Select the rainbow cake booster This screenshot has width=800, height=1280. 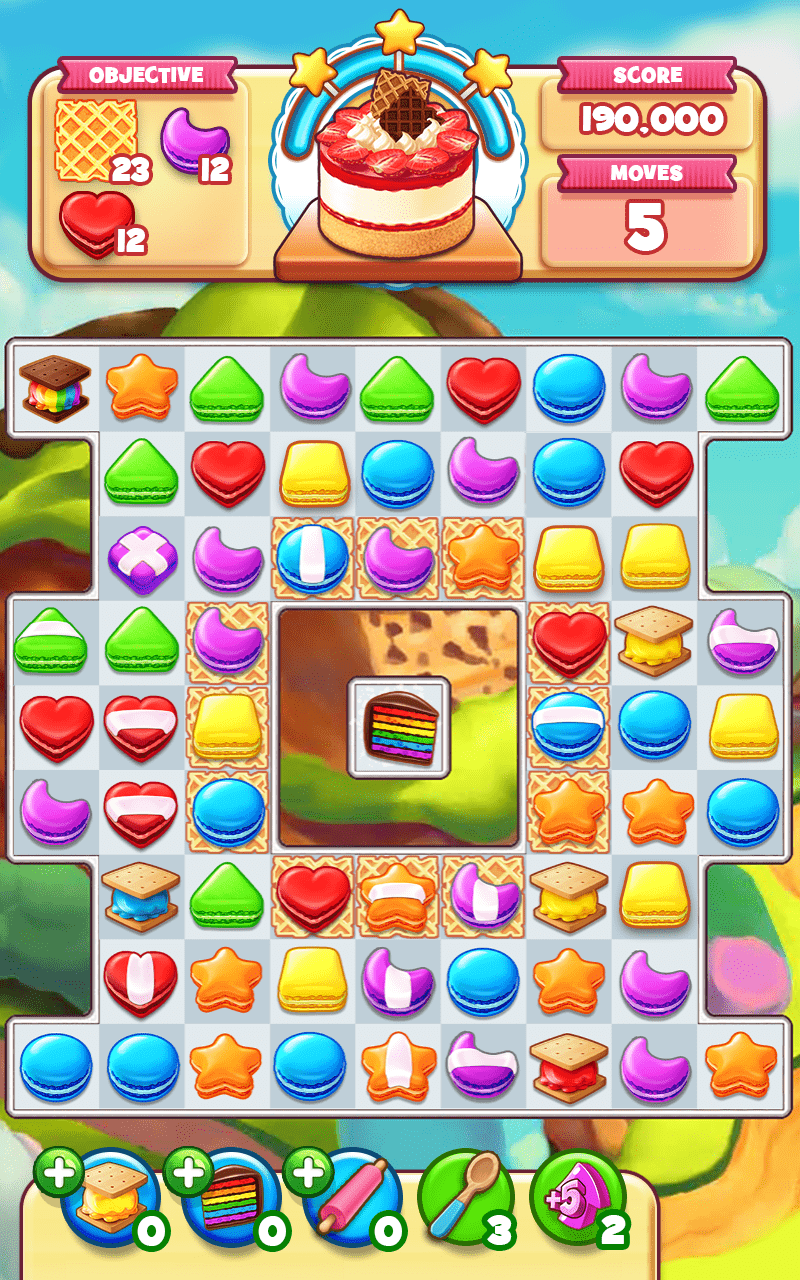[232, 1198]
